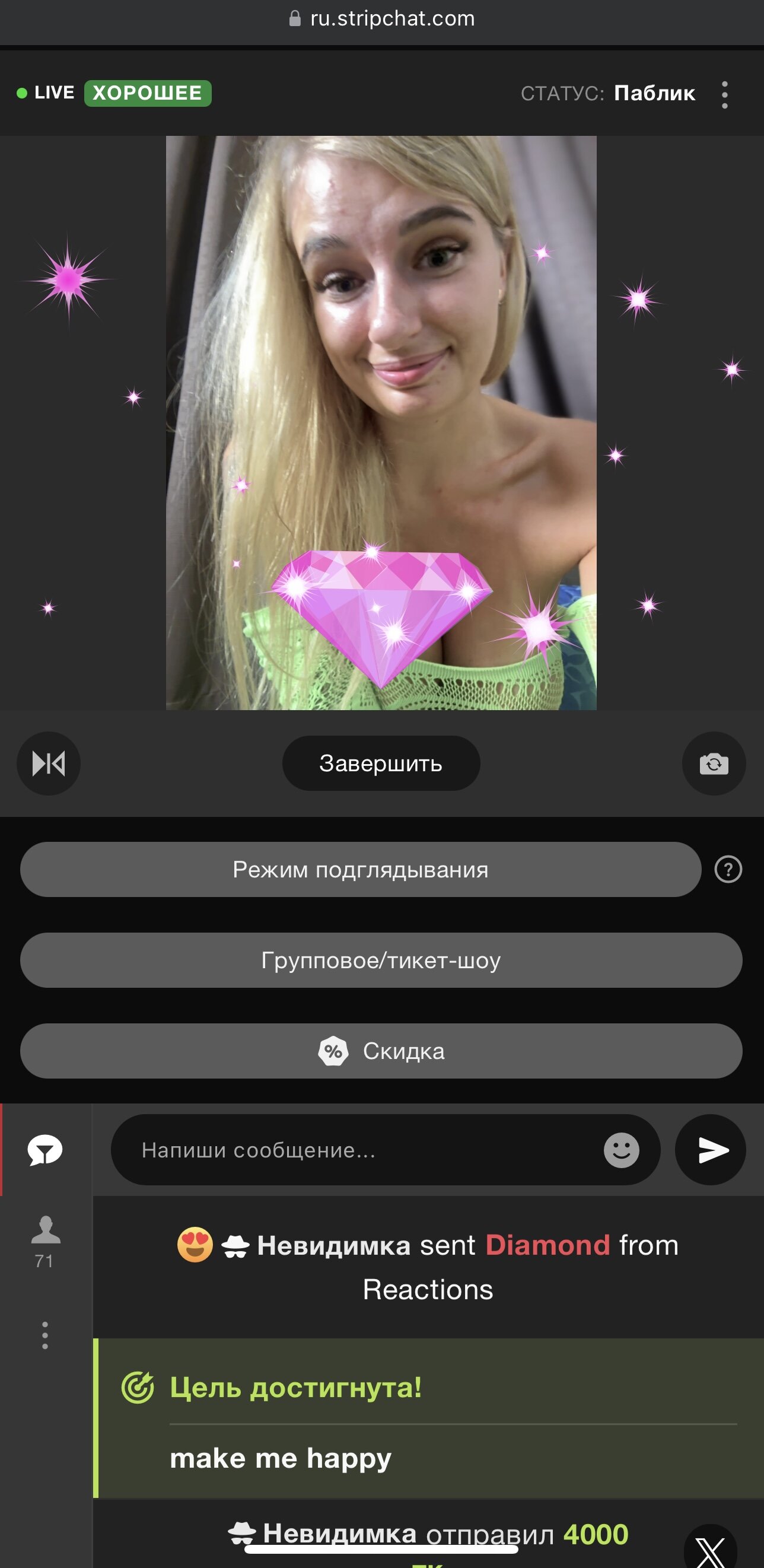Tap the mirror video flip icon
This screenshot has width=764, height=1568.
pos(49,764)
